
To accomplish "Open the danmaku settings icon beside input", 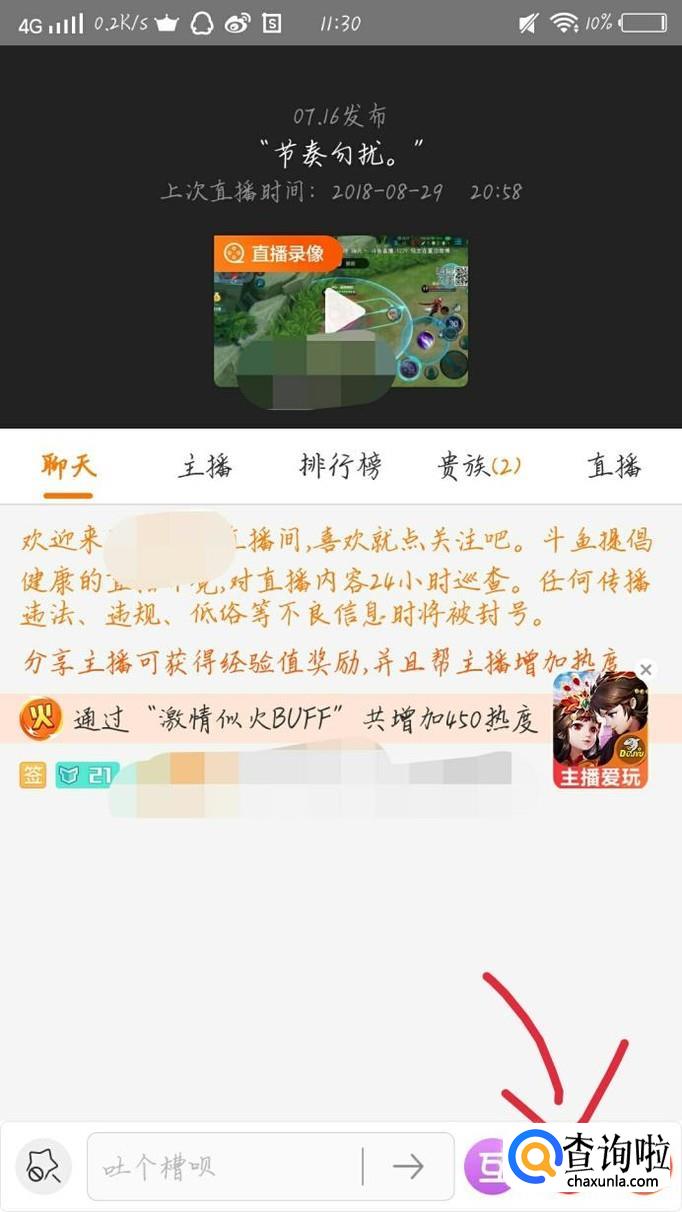I will pos(43,1166).
